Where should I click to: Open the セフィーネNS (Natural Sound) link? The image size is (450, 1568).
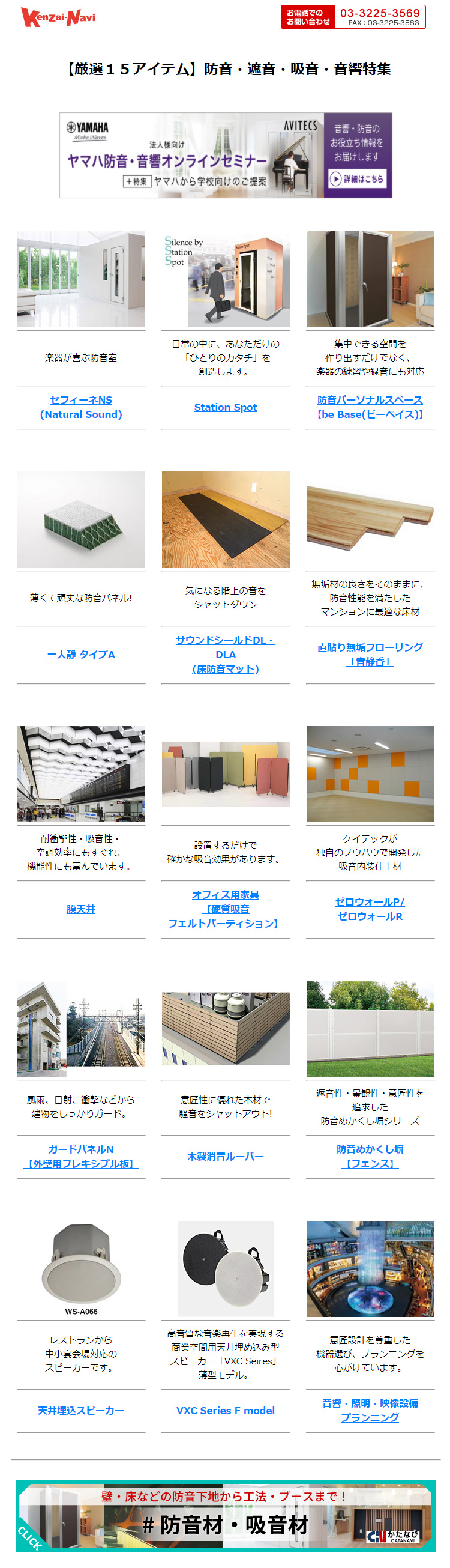(81, 407)
